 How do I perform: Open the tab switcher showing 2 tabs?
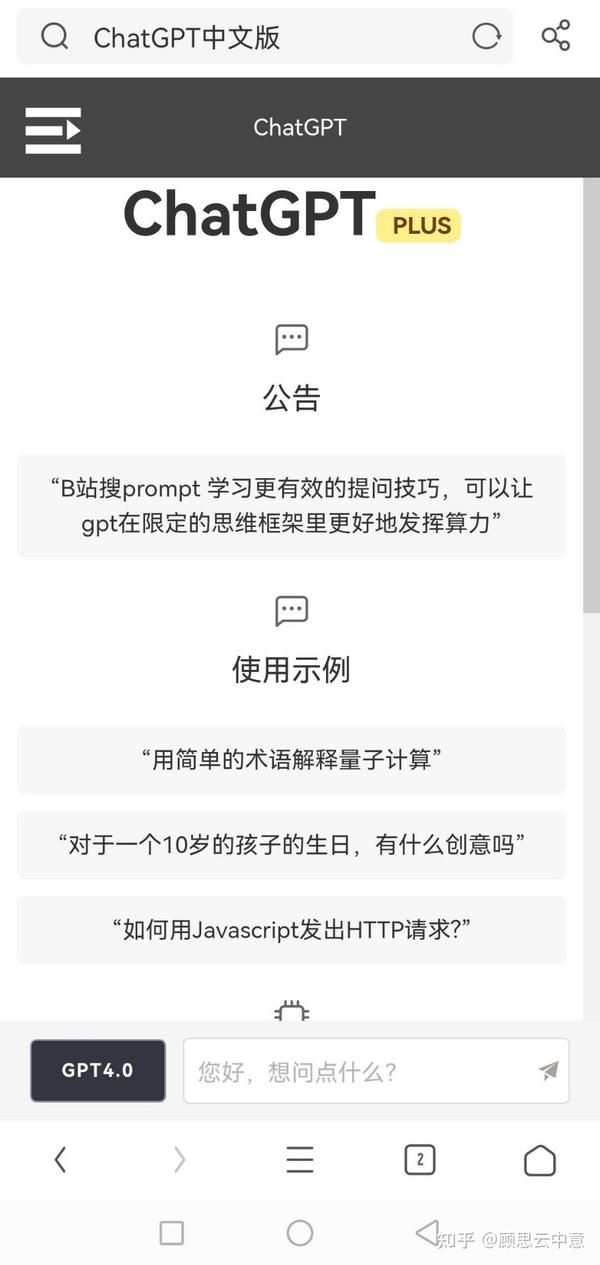(420, 1160)
